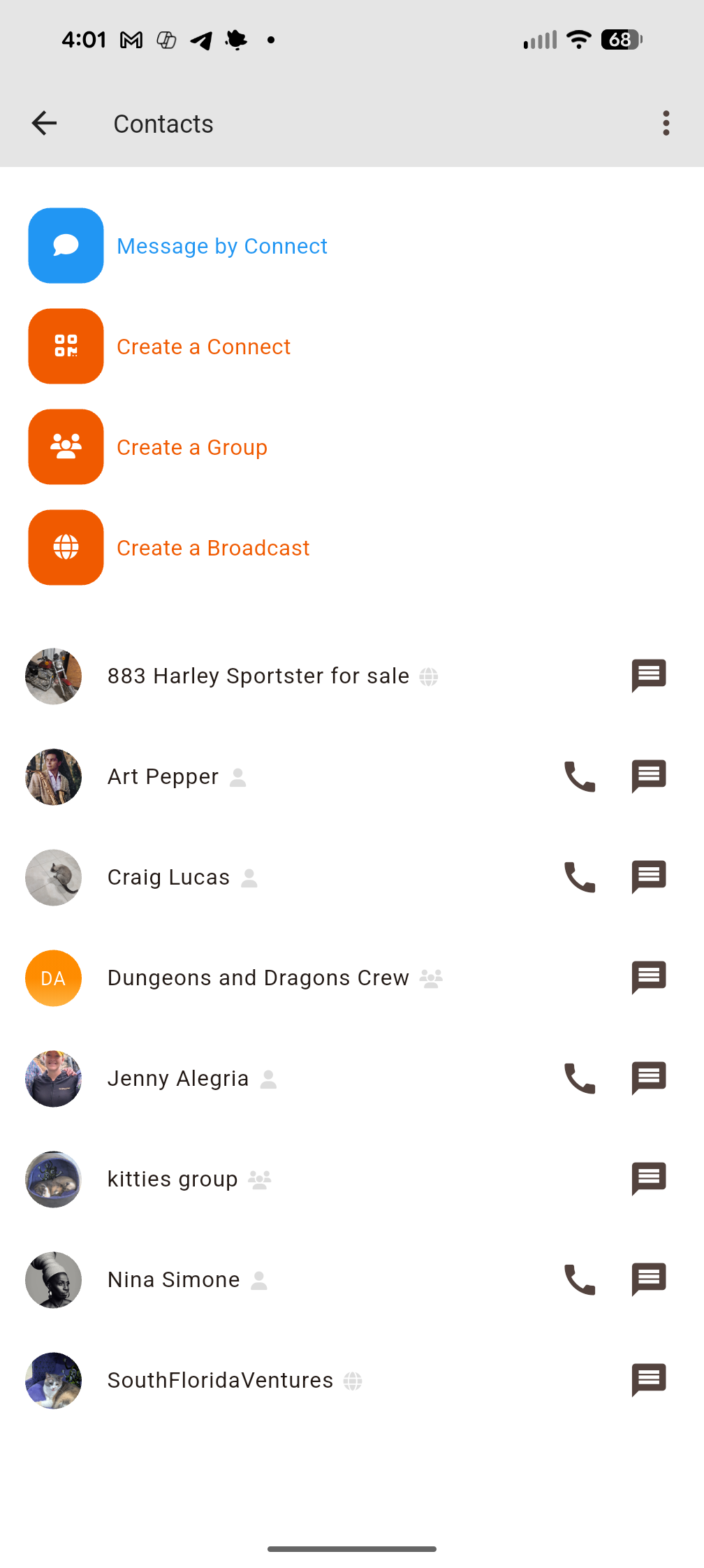This screenshot has height=1568, width=704.
Task: Call Jenny Alegria
Action: (x=578, y=1078)
